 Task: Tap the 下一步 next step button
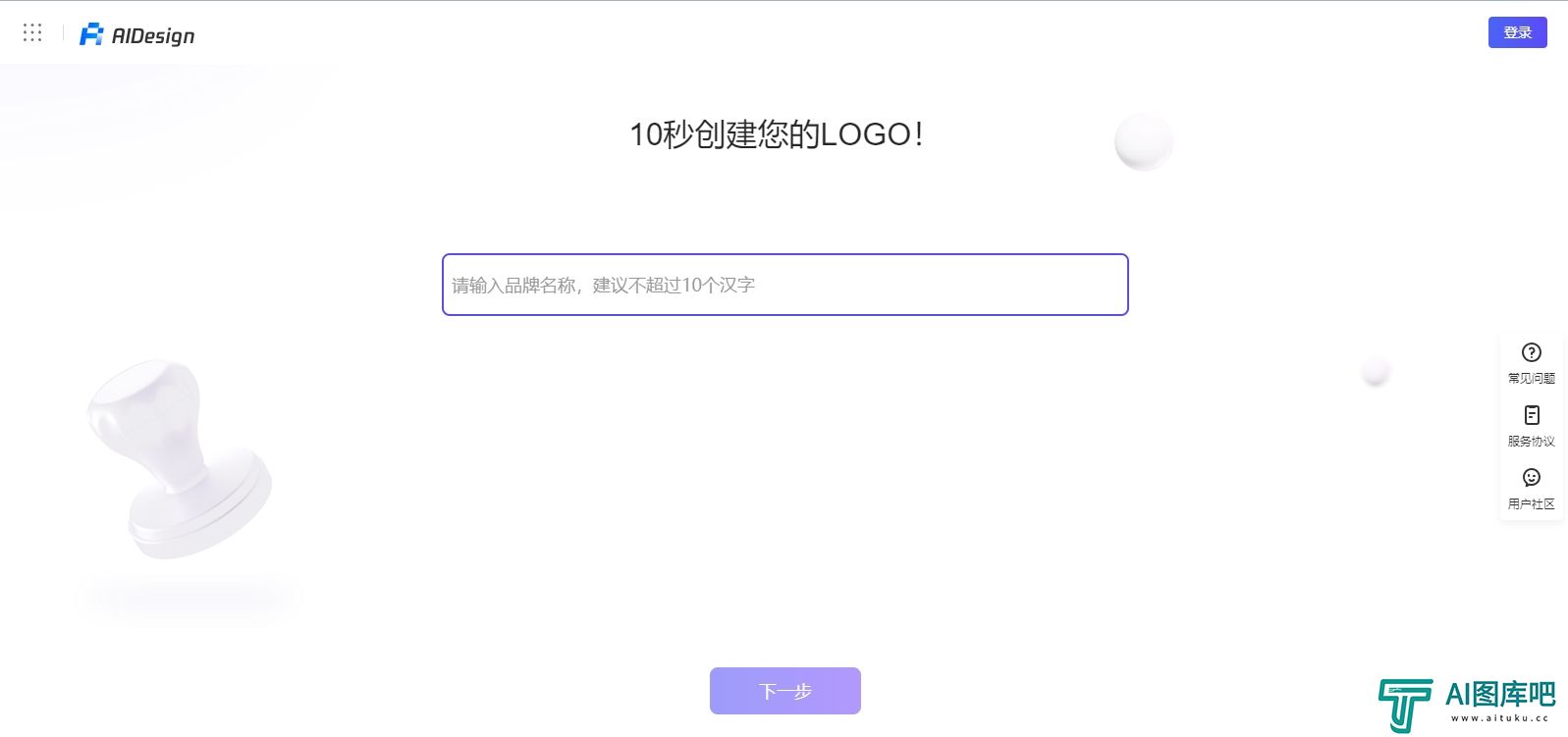784,691
